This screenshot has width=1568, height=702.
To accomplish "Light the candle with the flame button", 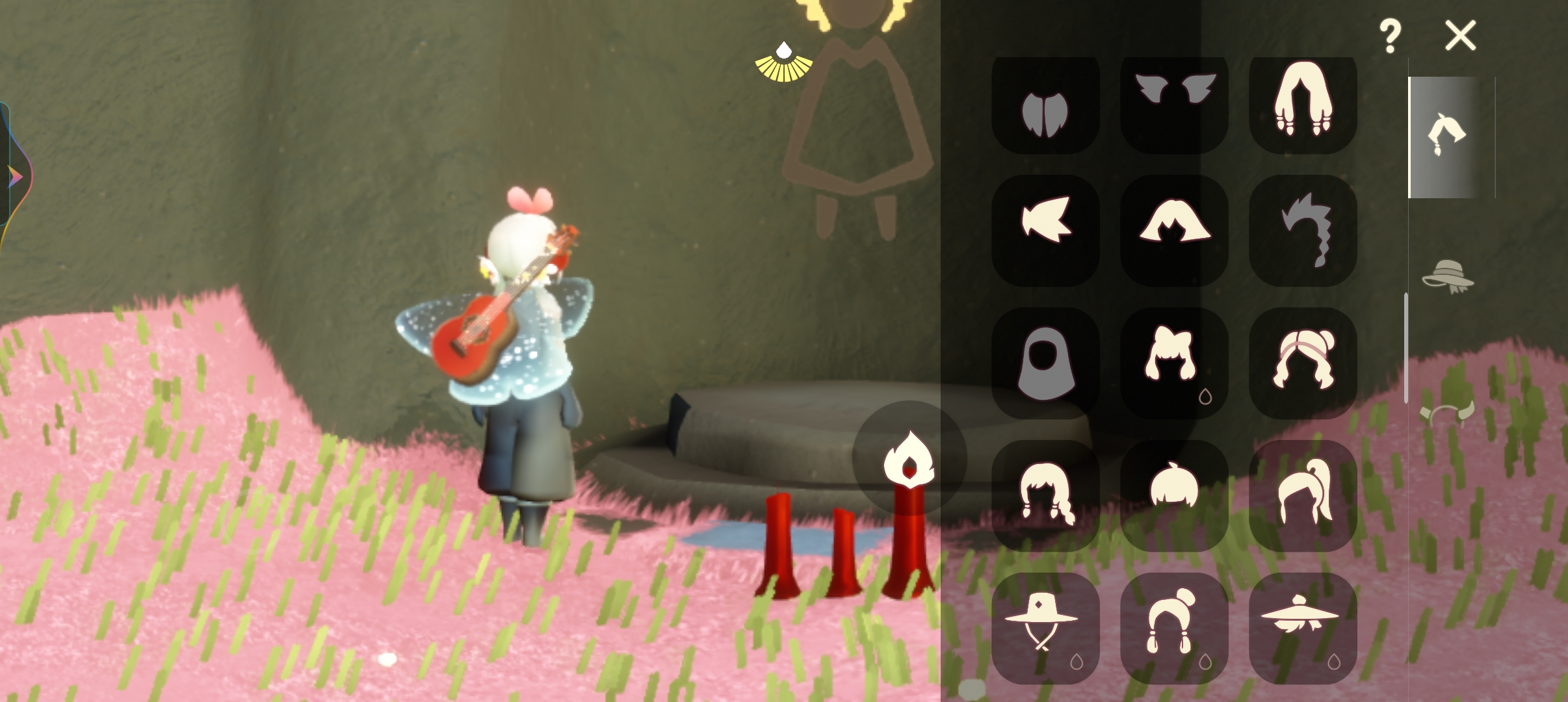I will click(x=909, y=458).
